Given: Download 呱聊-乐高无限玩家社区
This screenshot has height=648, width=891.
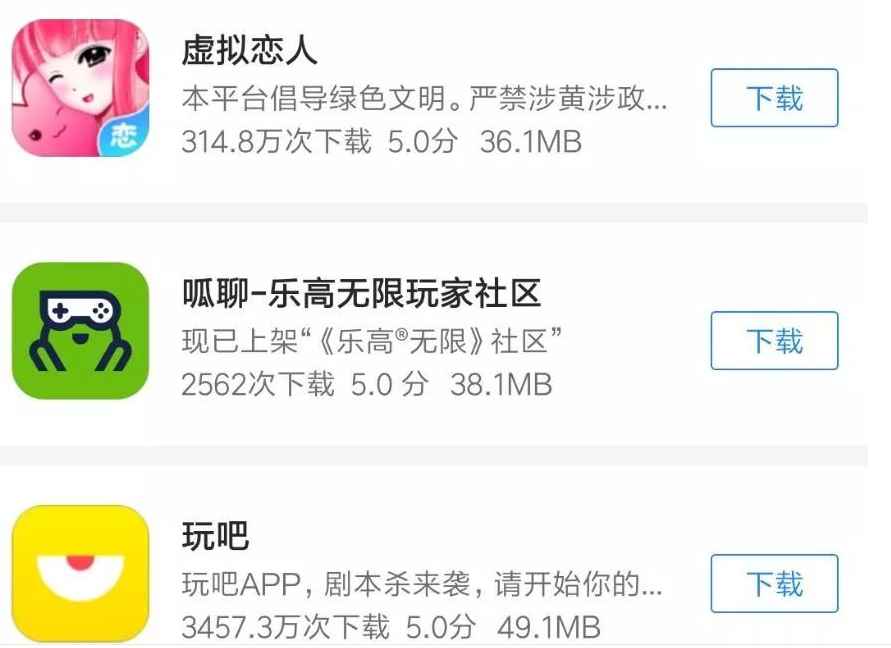Looking at the screenshot, I should click(774, 341).
